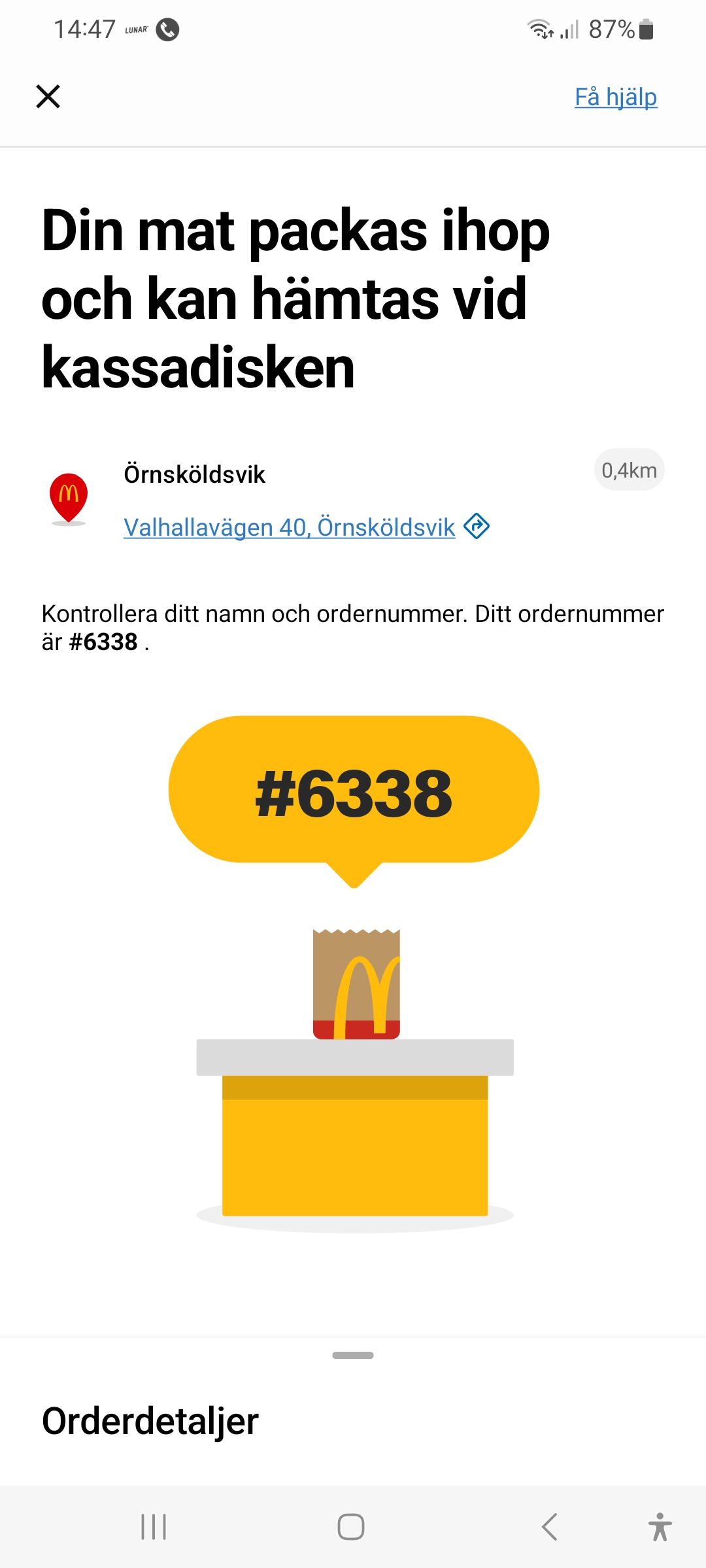Open the Valhallavägen 40, Örnsköldsvik address link
Screen dimensions: 706x1568
coord(289,527)
